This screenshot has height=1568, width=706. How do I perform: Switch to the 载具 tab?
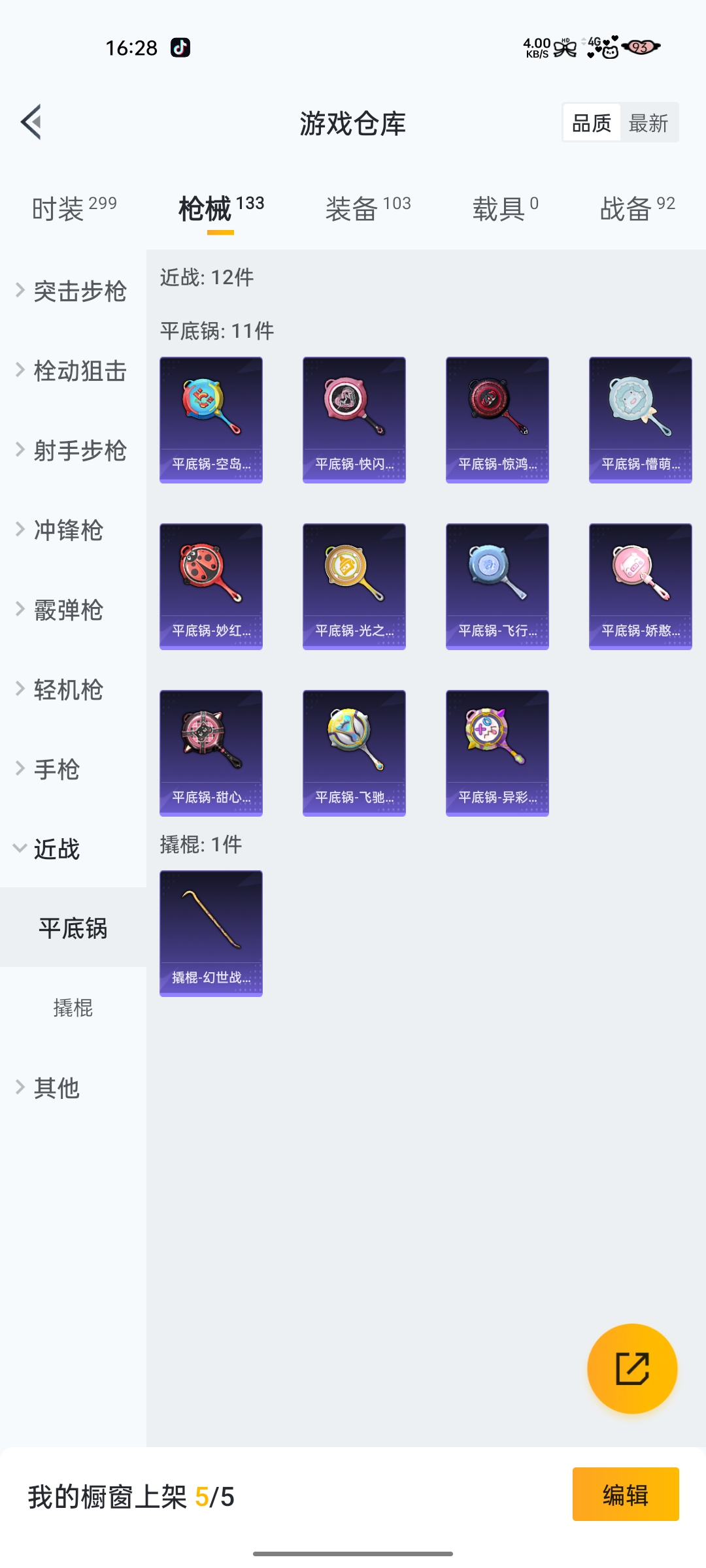pyautogui.click(x=505, y=209)
